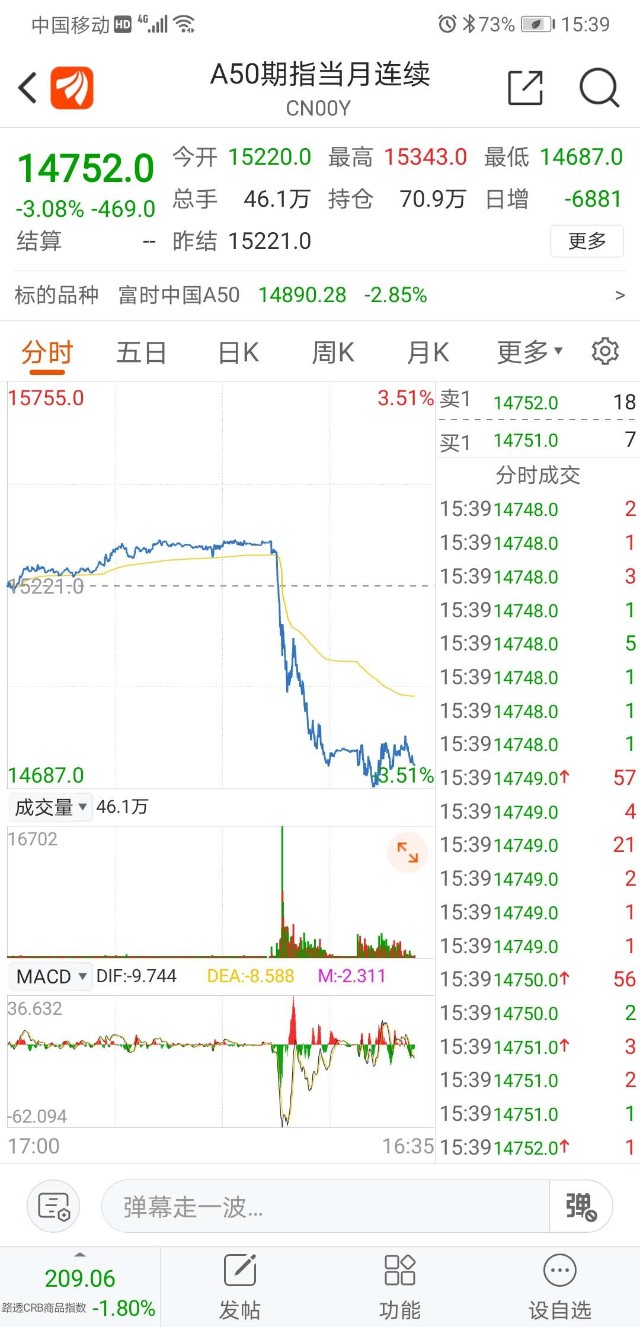Open the search magnifier icon
The width and height of the screenshot is (640, 1327).
click(x=599, y=88)
